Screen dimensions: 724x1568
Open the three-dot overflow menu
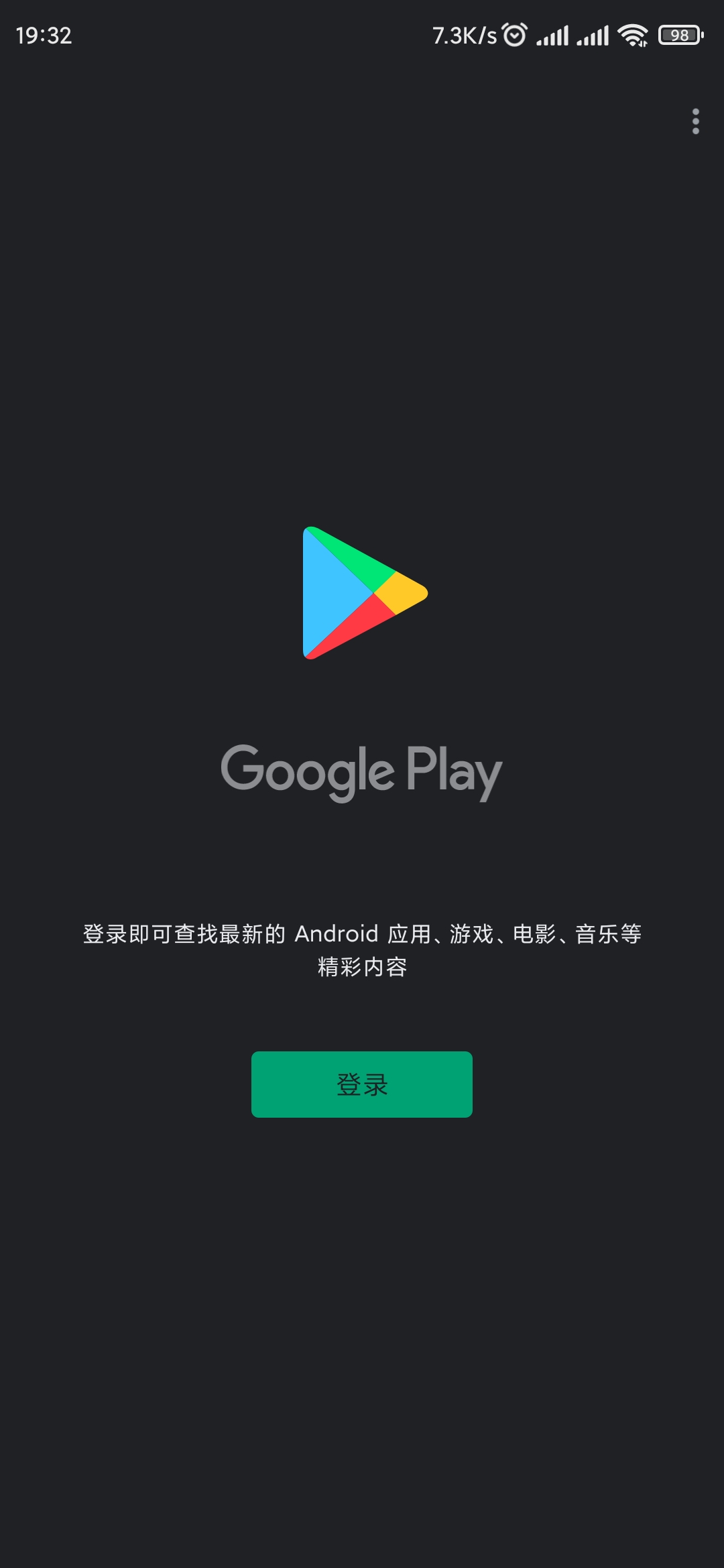696,121
